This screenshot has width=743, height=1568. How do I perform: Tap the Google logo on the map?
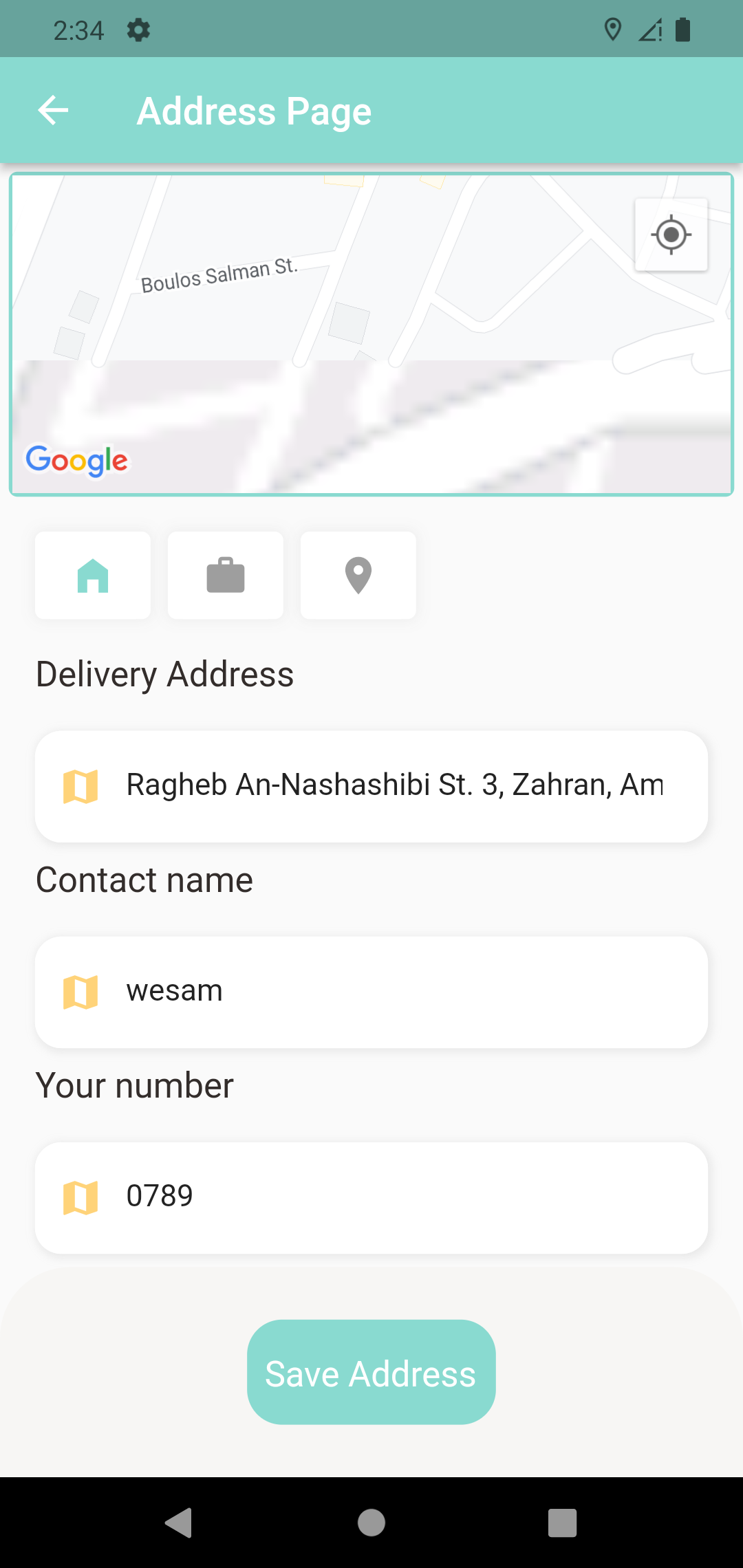click(x=76, y=461)
